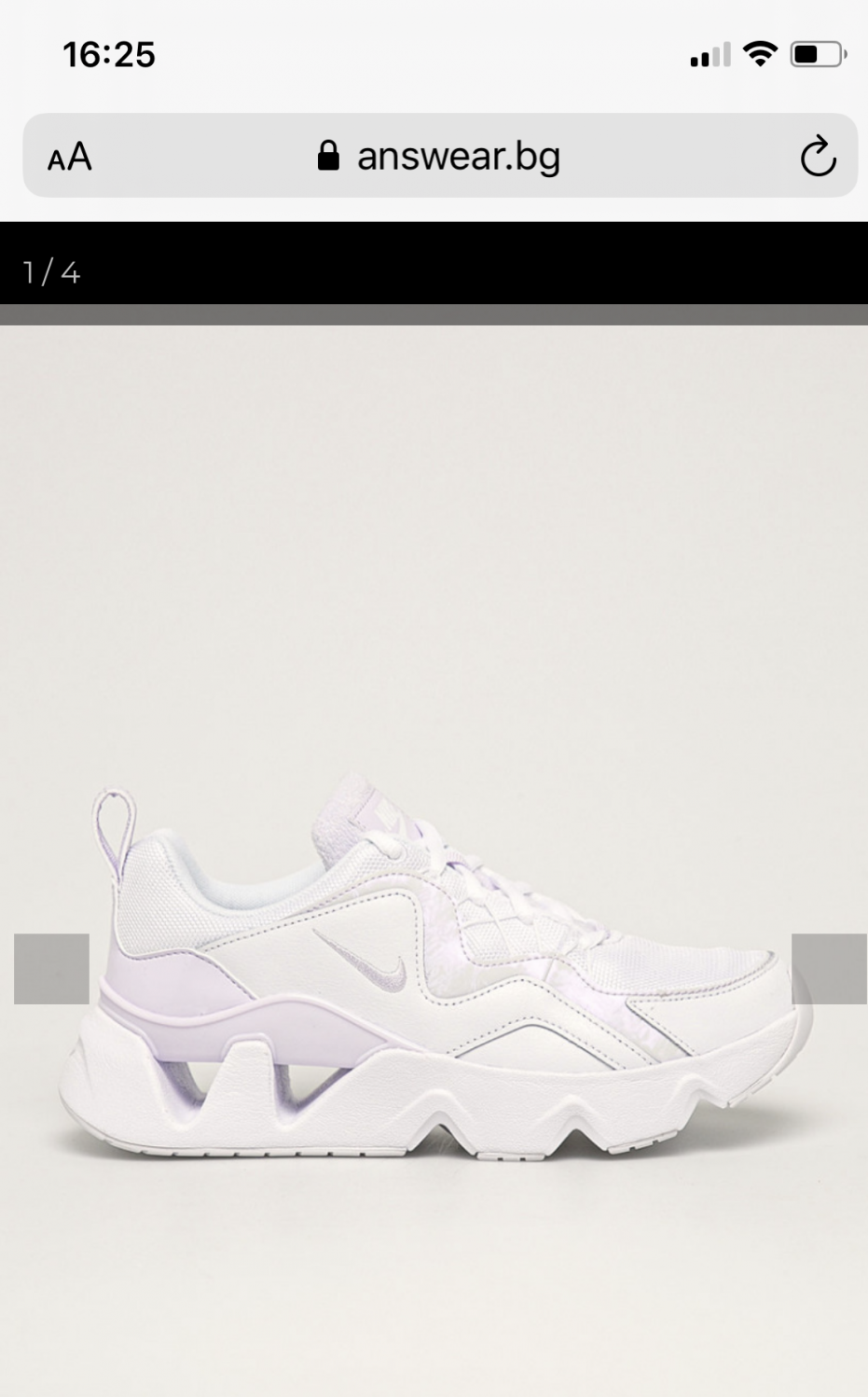Go to the next product image
Viewport: 868px width, 1397px height.
click(829, 969)
